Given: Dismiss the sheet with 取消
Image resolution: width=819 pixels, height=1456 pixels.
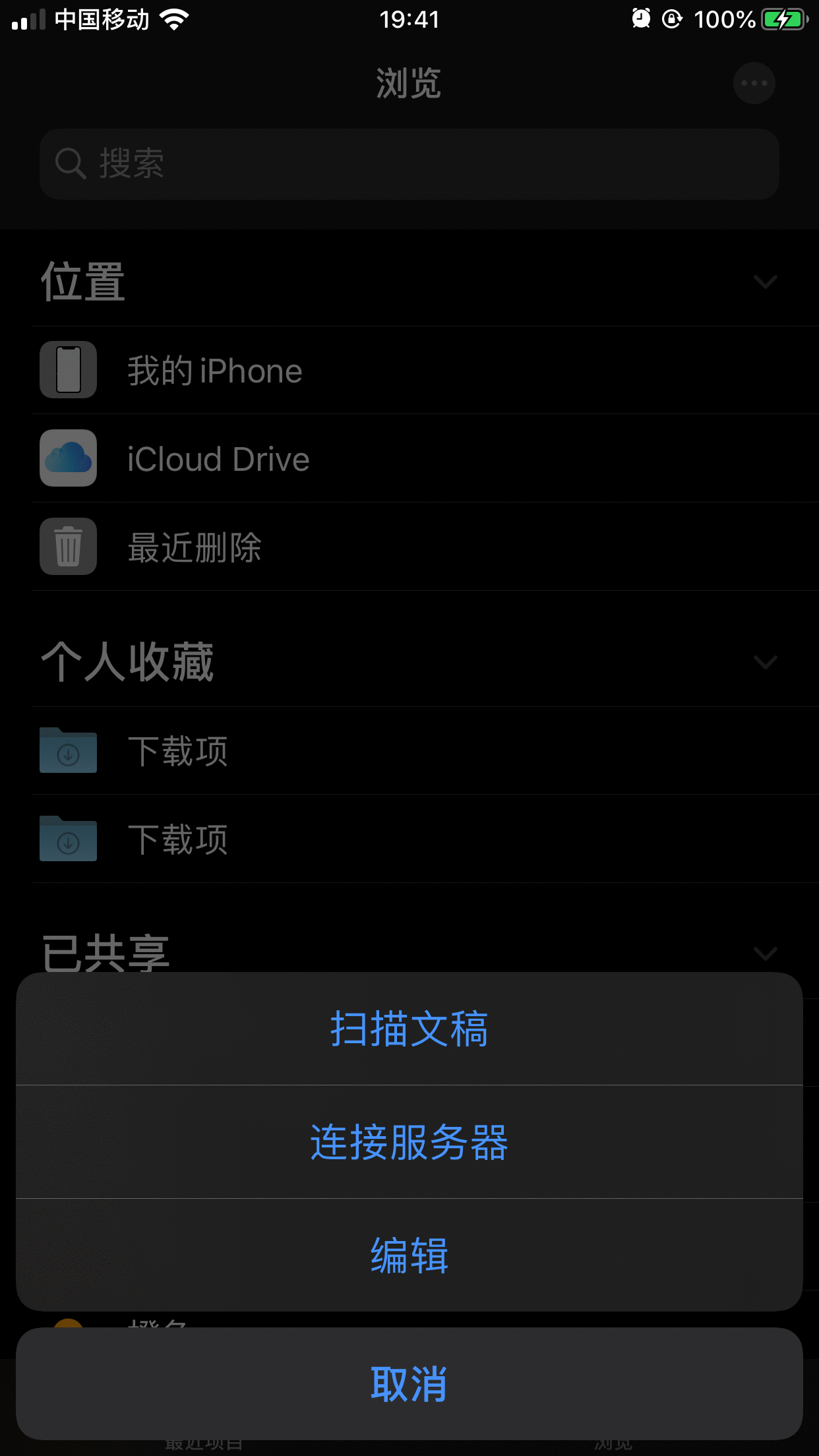Looking at the screenshot, I should [409, 1383].
